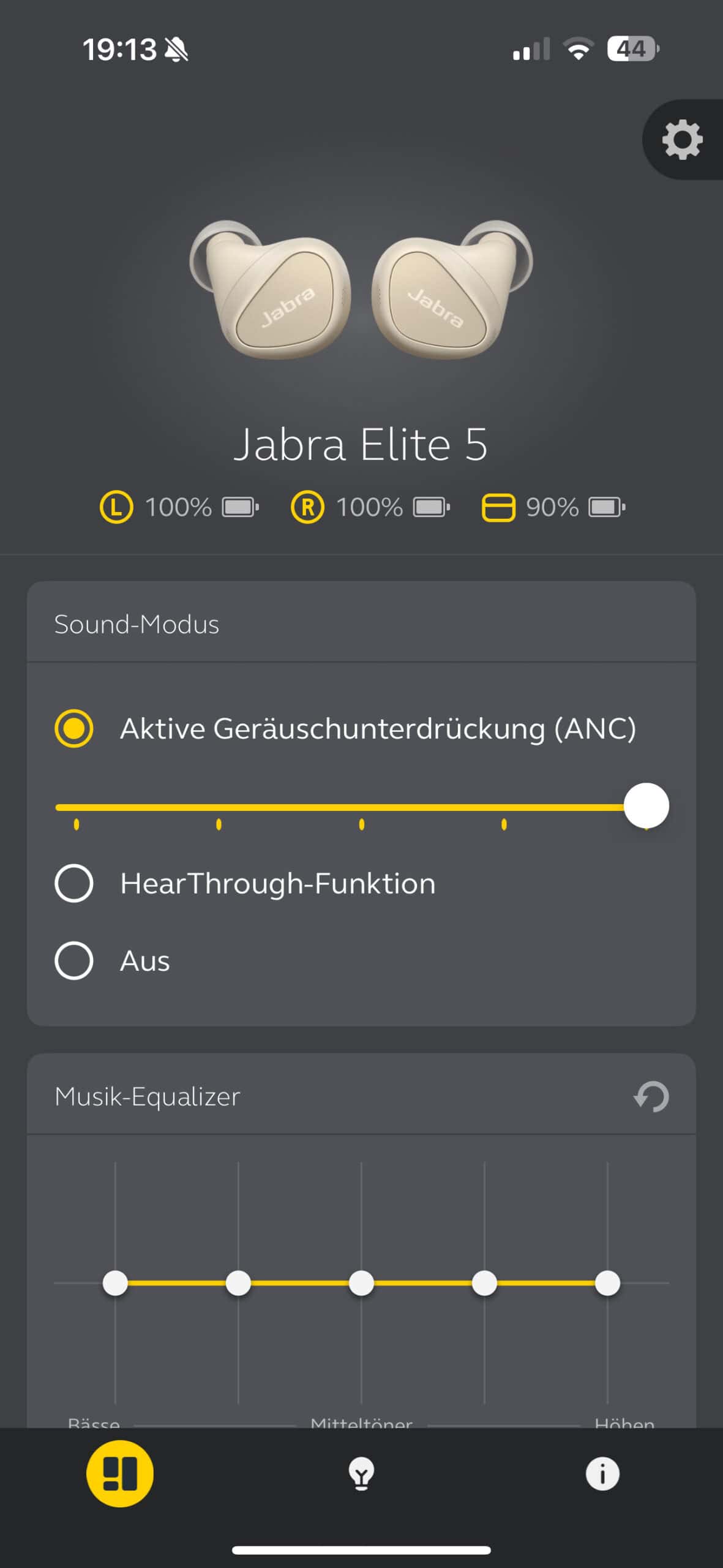Tap the Höhen equalizer band handle
Viewport: 723px width, 1568px height.
[x=607, y=1283]
